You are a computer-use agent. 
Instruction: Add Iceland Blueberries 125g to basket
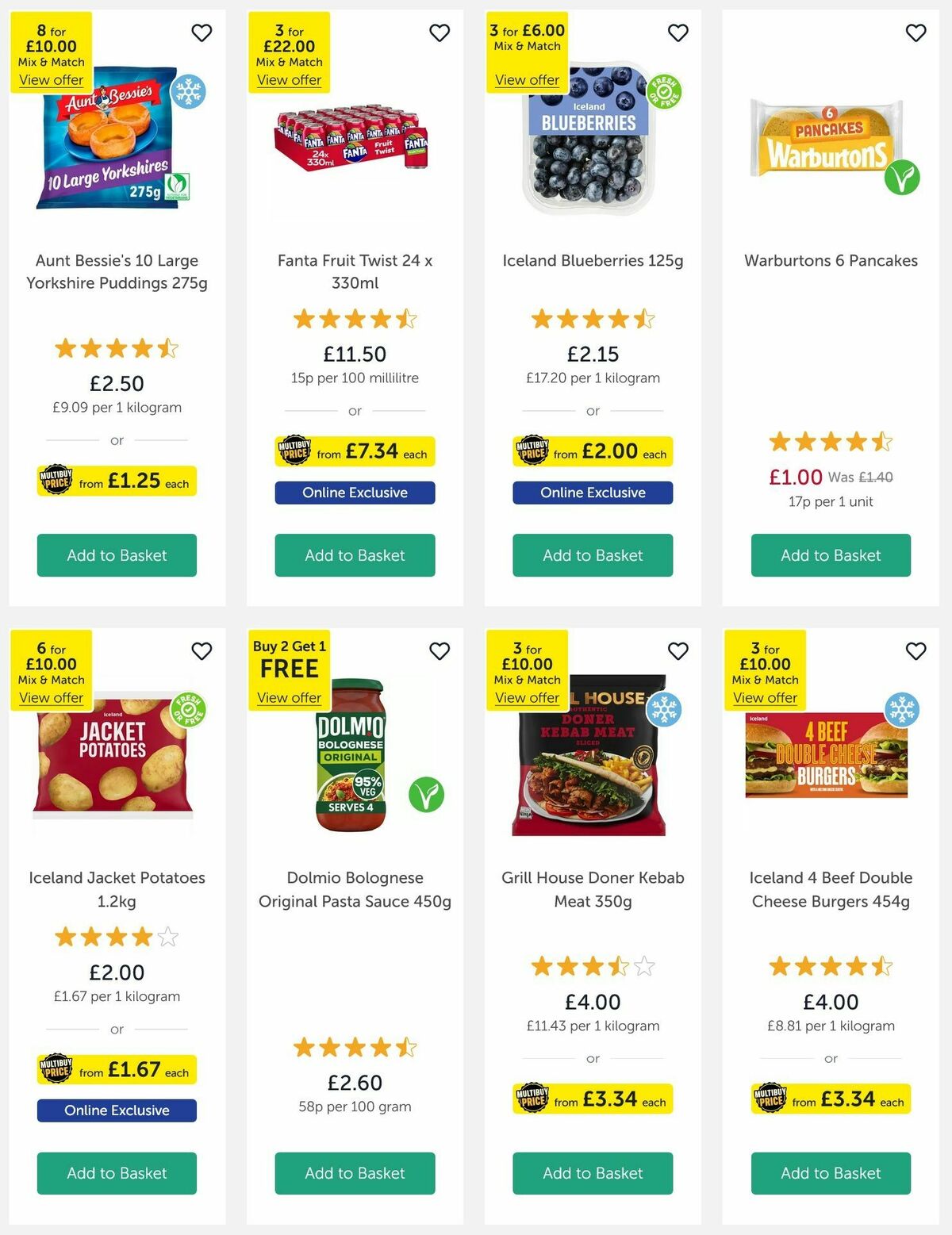point(593,555)
